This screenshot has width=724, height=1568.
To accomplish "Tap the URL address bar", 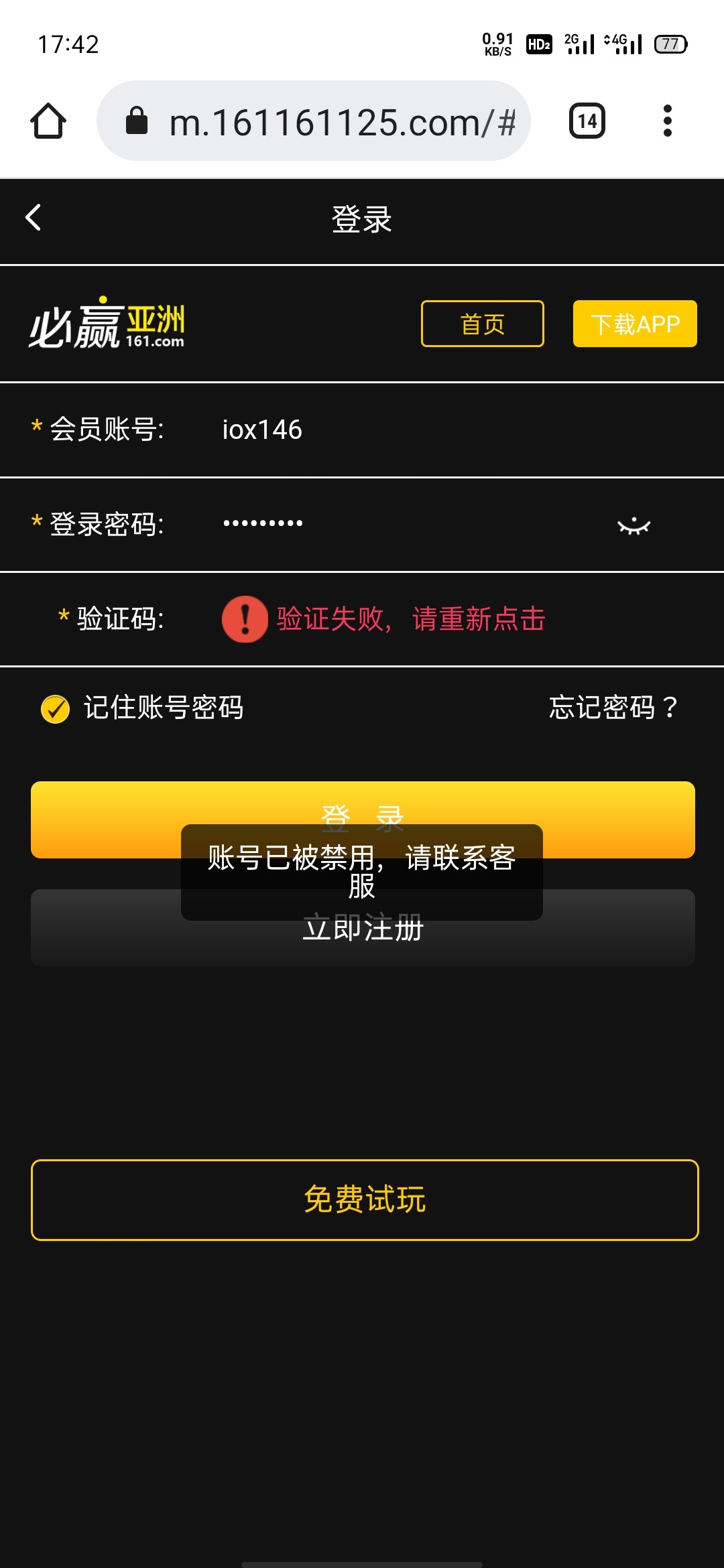I will [314, 121].
